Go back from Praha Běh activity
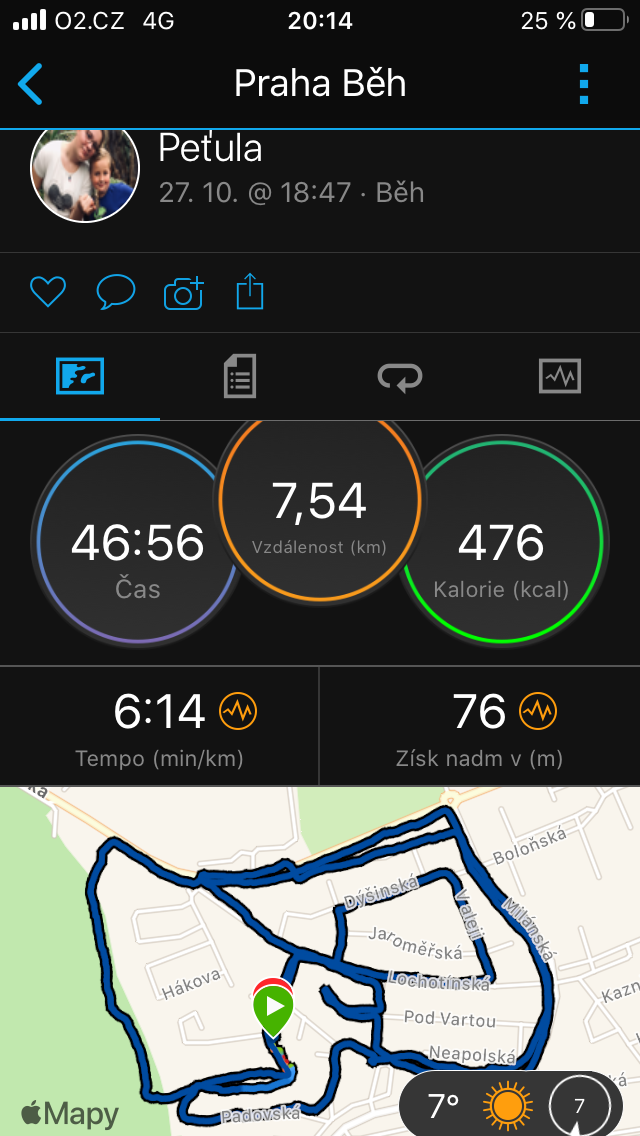Image resolution: width=640 pixels, height=1136 pixels. [30, 84]
